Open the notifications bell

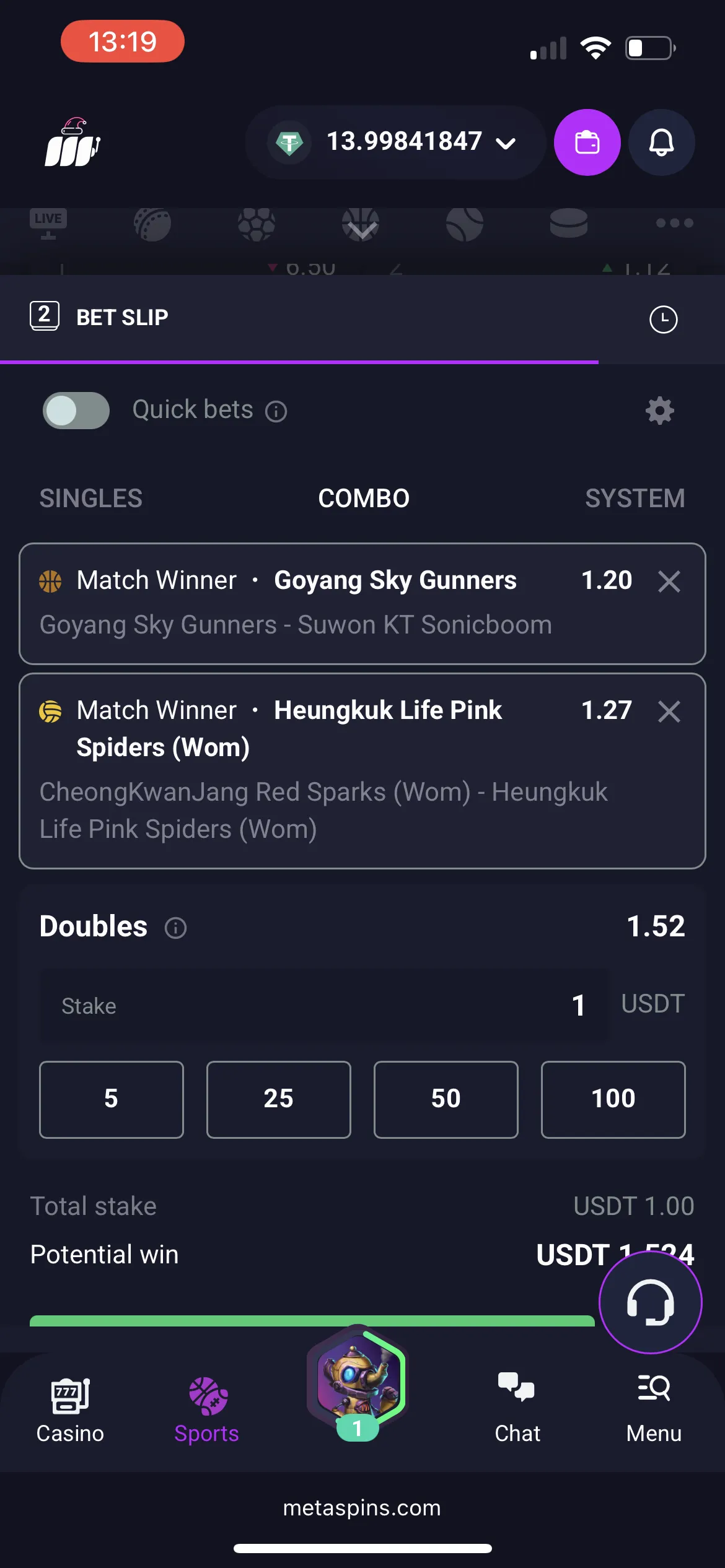(661, 142)
